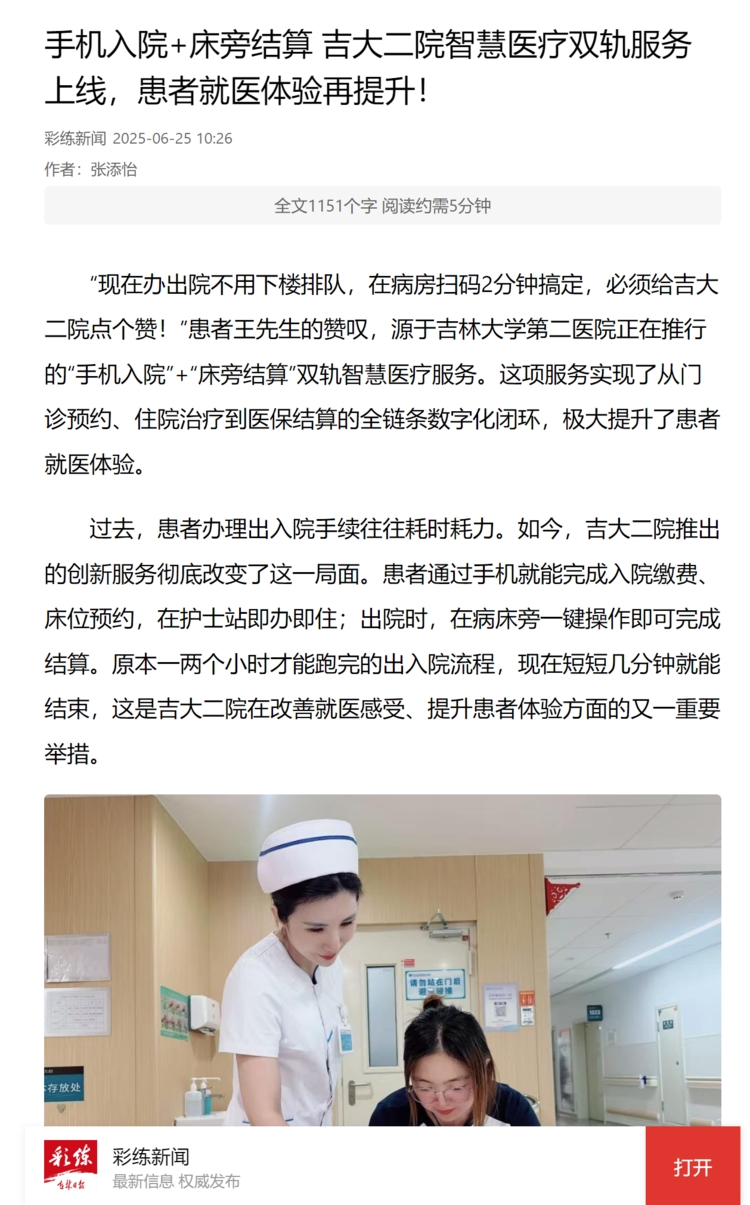The image size is (750, 1205).
Task: Open the 彩练新闻 app banner
Action: 300,1167
